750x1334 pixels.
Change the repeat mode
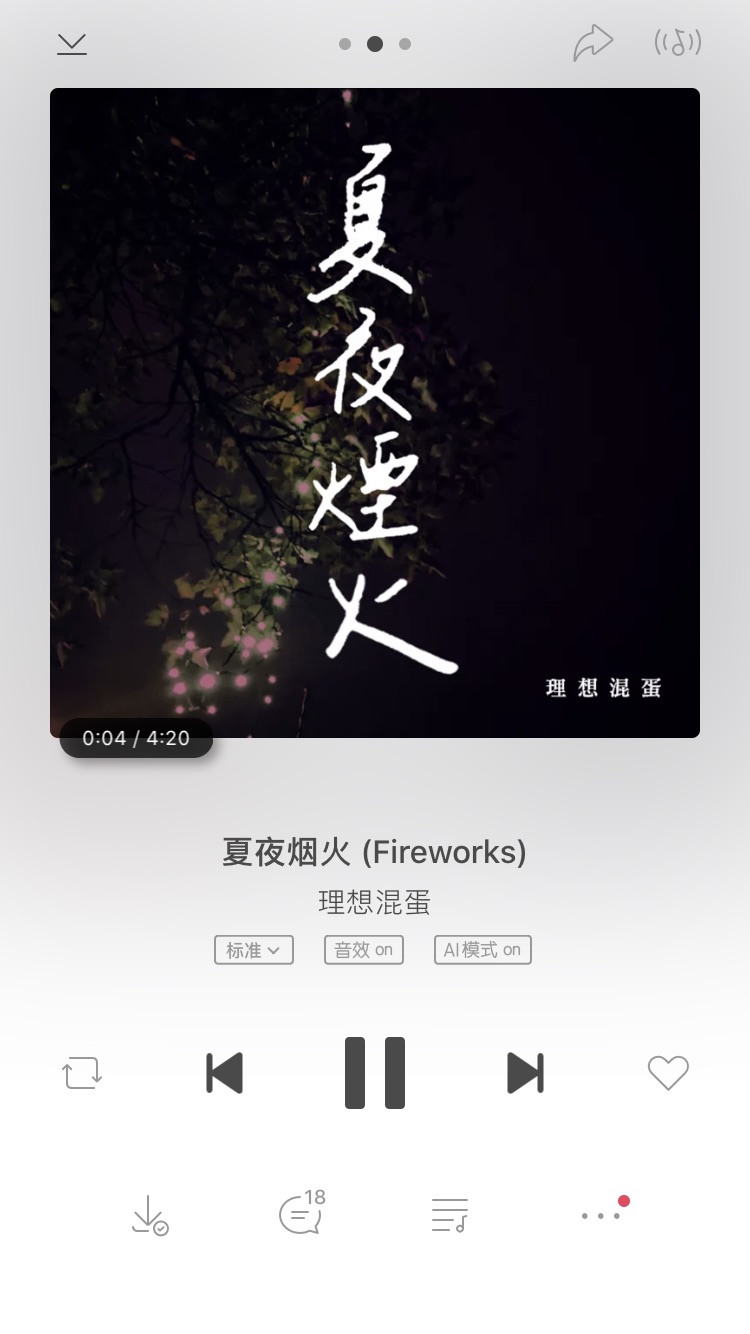(x=82, y=1074)
